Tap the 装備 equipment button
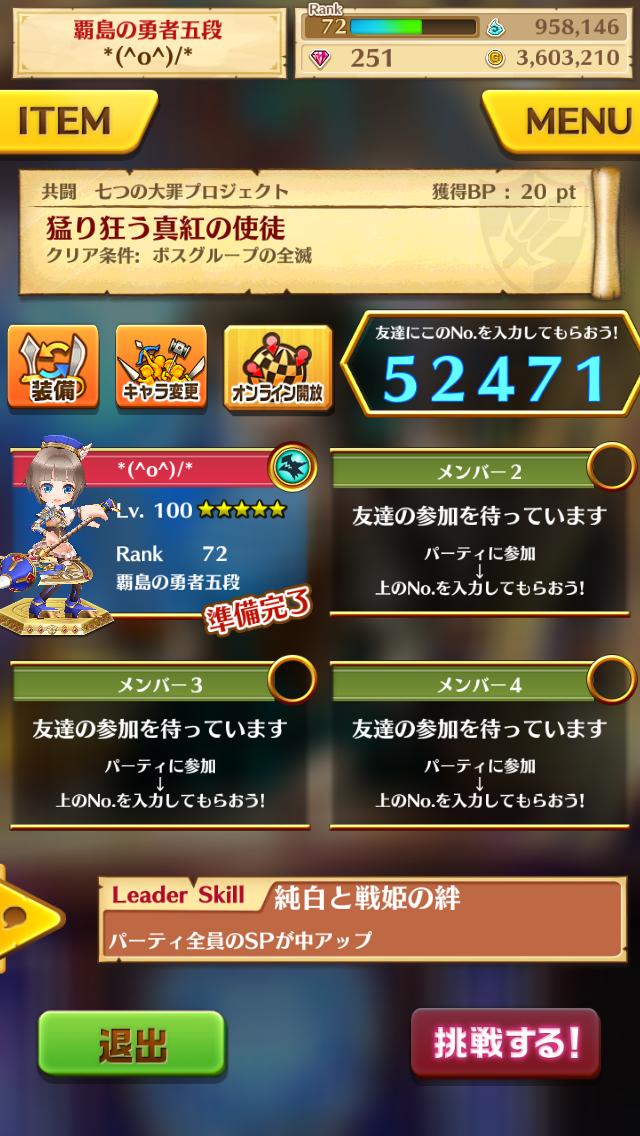 (54, 366)
